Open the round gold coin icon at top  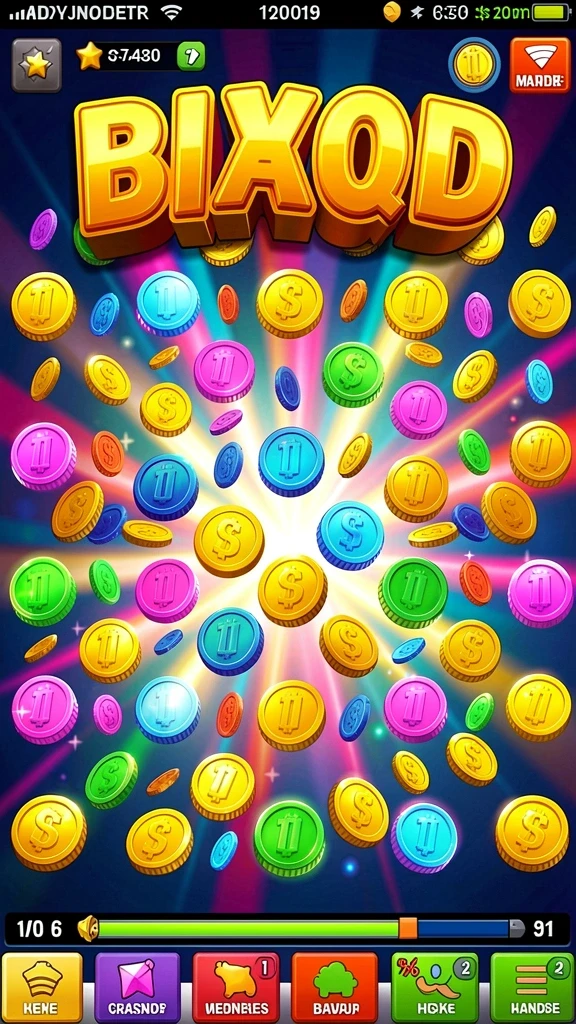tap(474, 65)
